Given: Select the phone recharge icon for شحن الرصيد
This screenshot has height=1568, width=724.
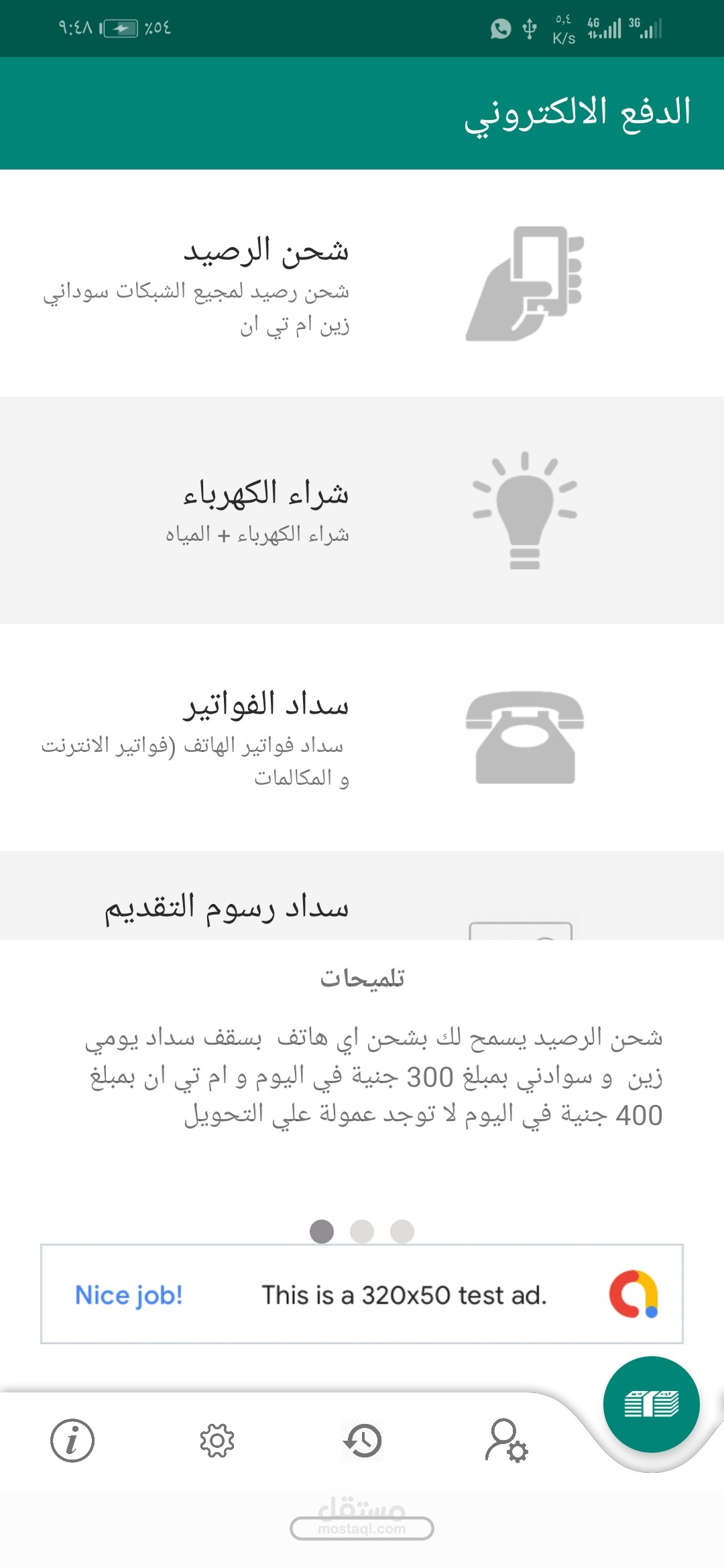Looking at the screenshot, I should (530, 281).
